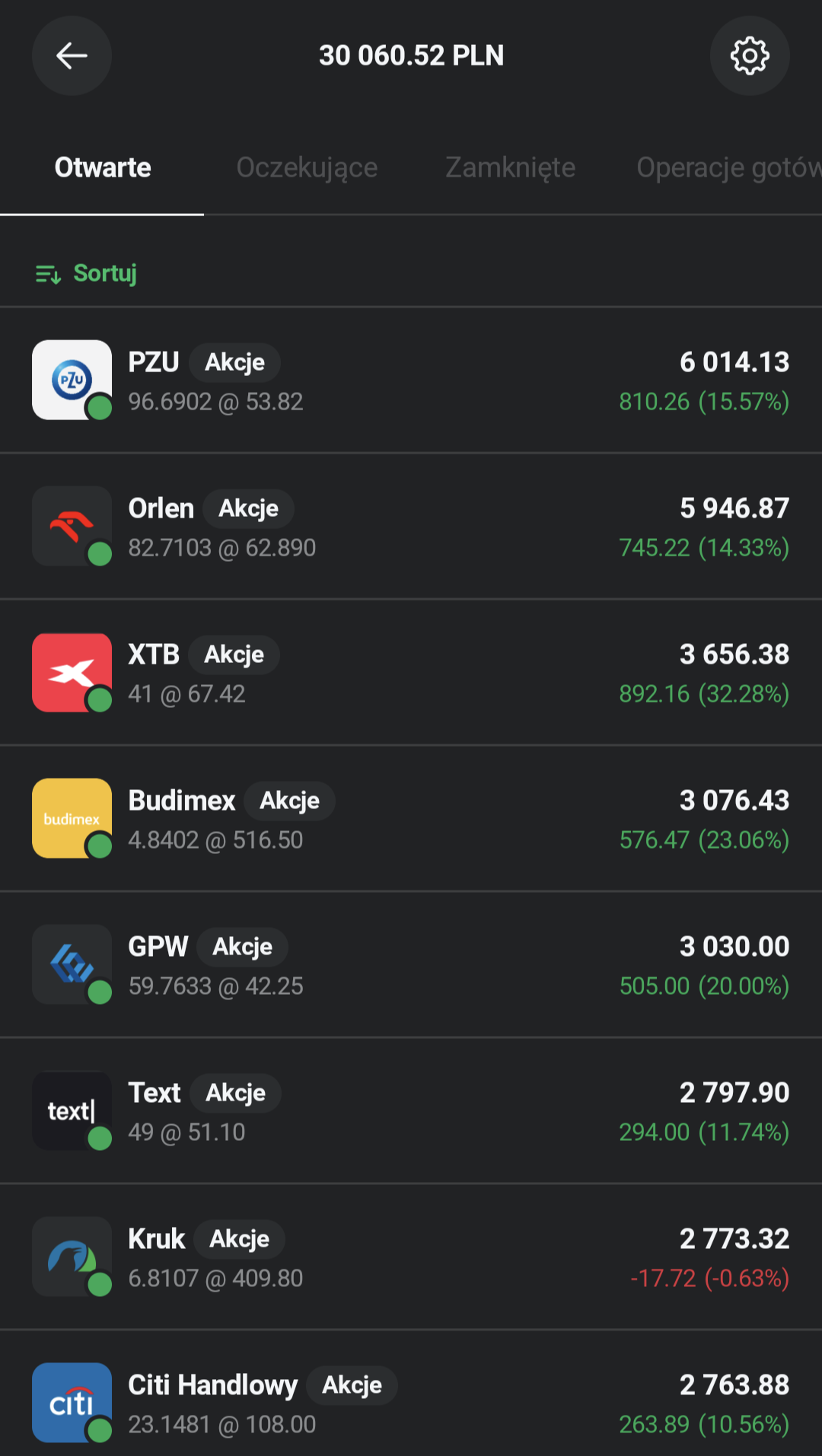
Task: Show the Budimex position details
Action: point(411,819)
